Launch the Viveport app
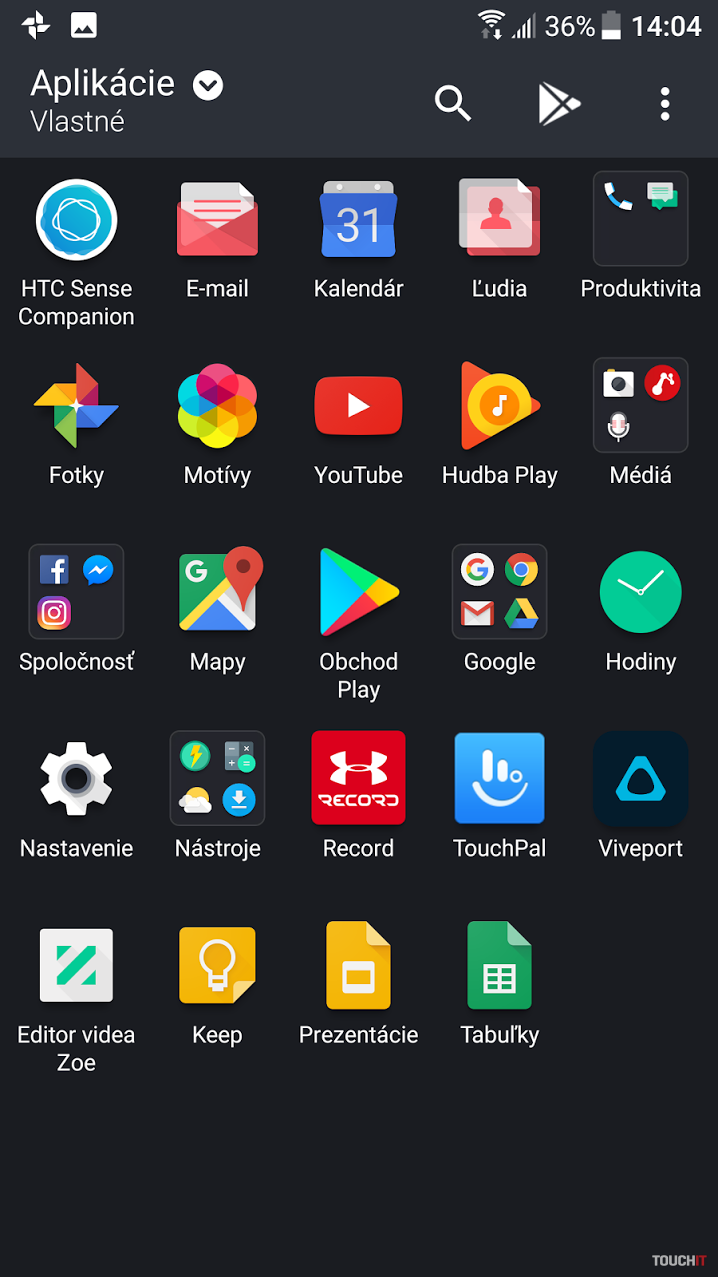The height and width of the screenshot is (1277, 718). point(640,778)
